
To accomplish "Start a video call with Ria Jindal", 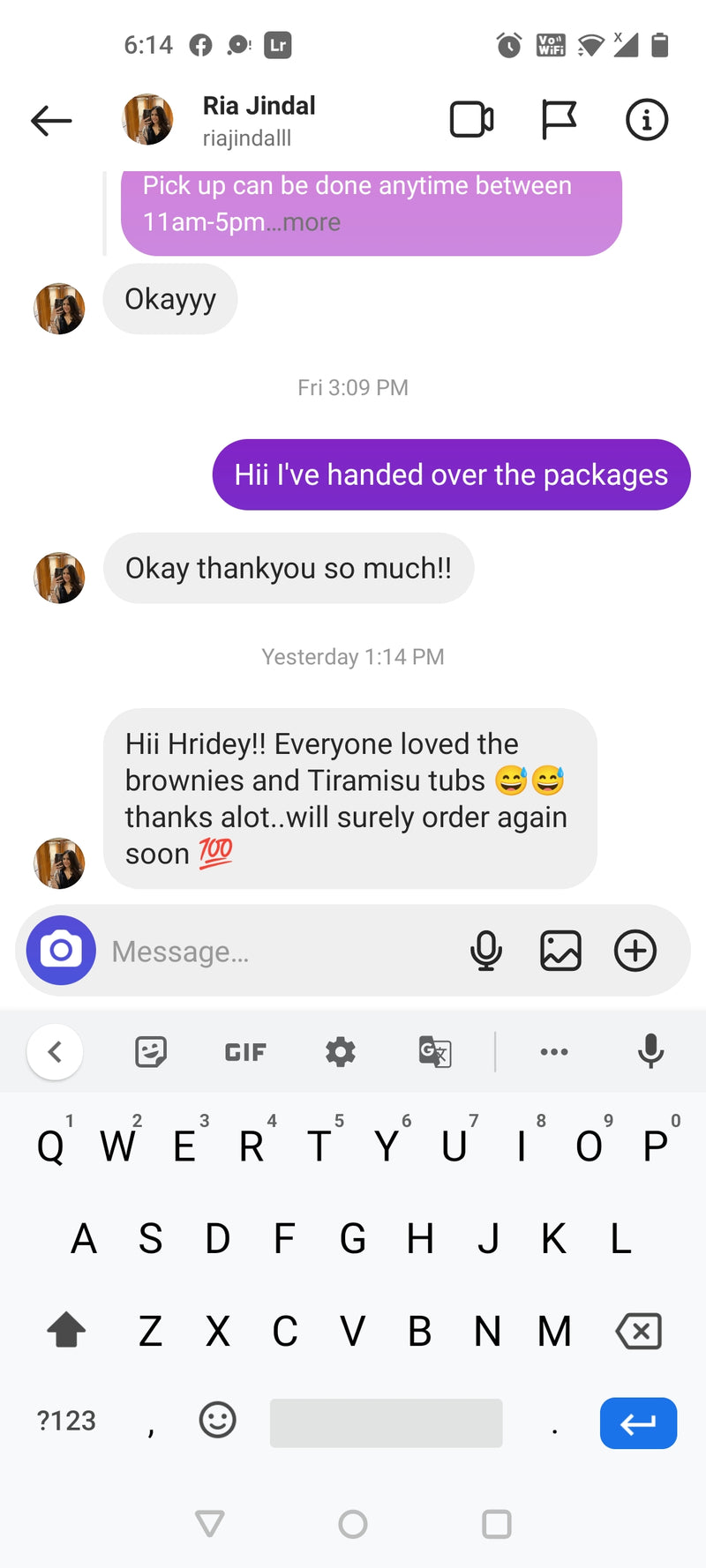I will pyautogui.click(x=471, y=120).
